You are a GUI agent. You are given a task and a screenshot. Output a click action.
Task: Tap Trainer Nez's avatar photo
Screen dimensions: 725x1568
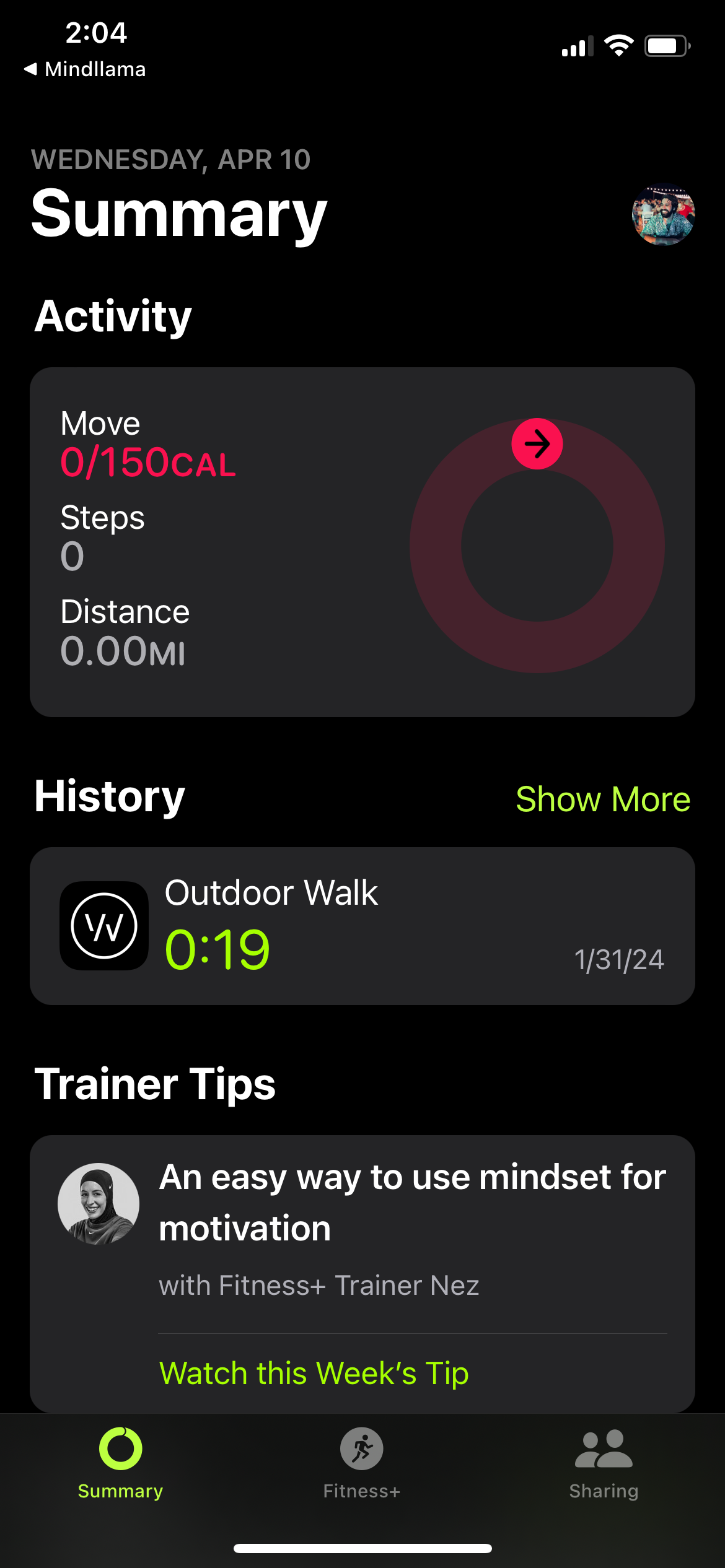tap(98, 1203)
